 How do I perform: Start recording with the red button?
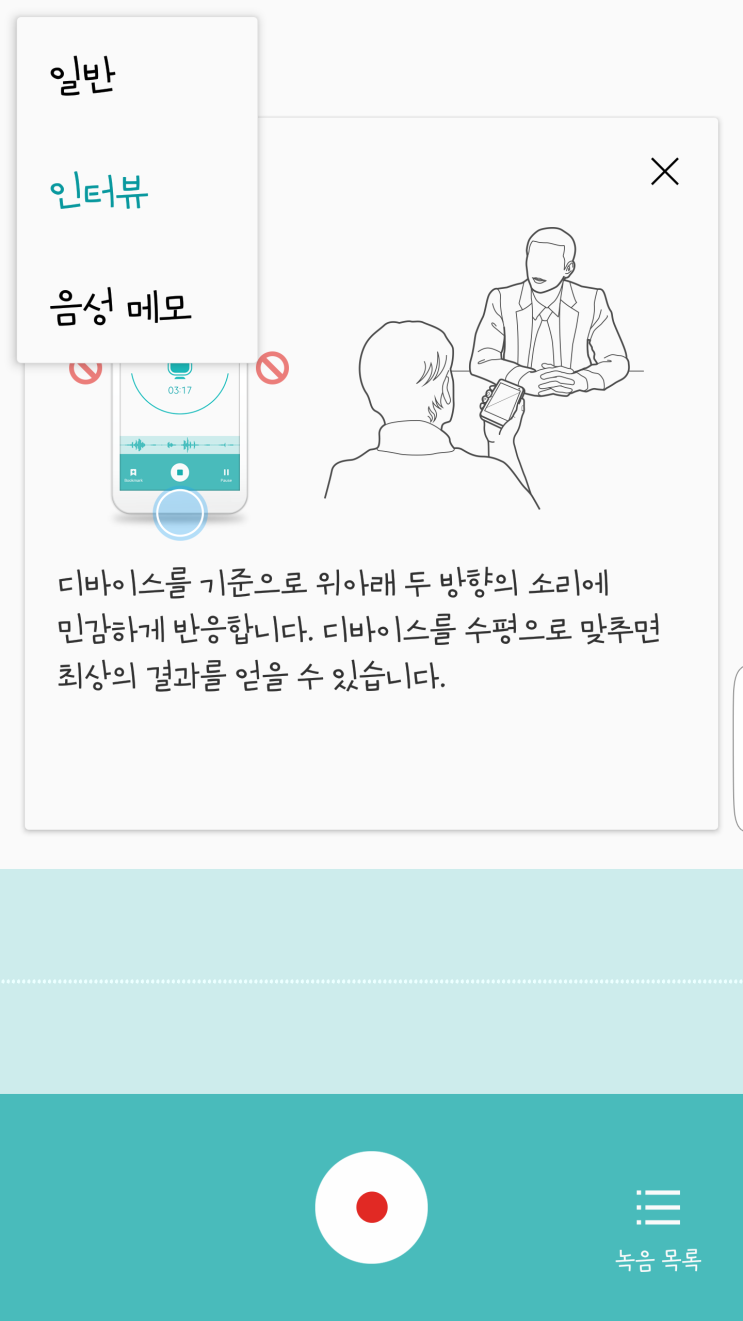[371, 1207]
